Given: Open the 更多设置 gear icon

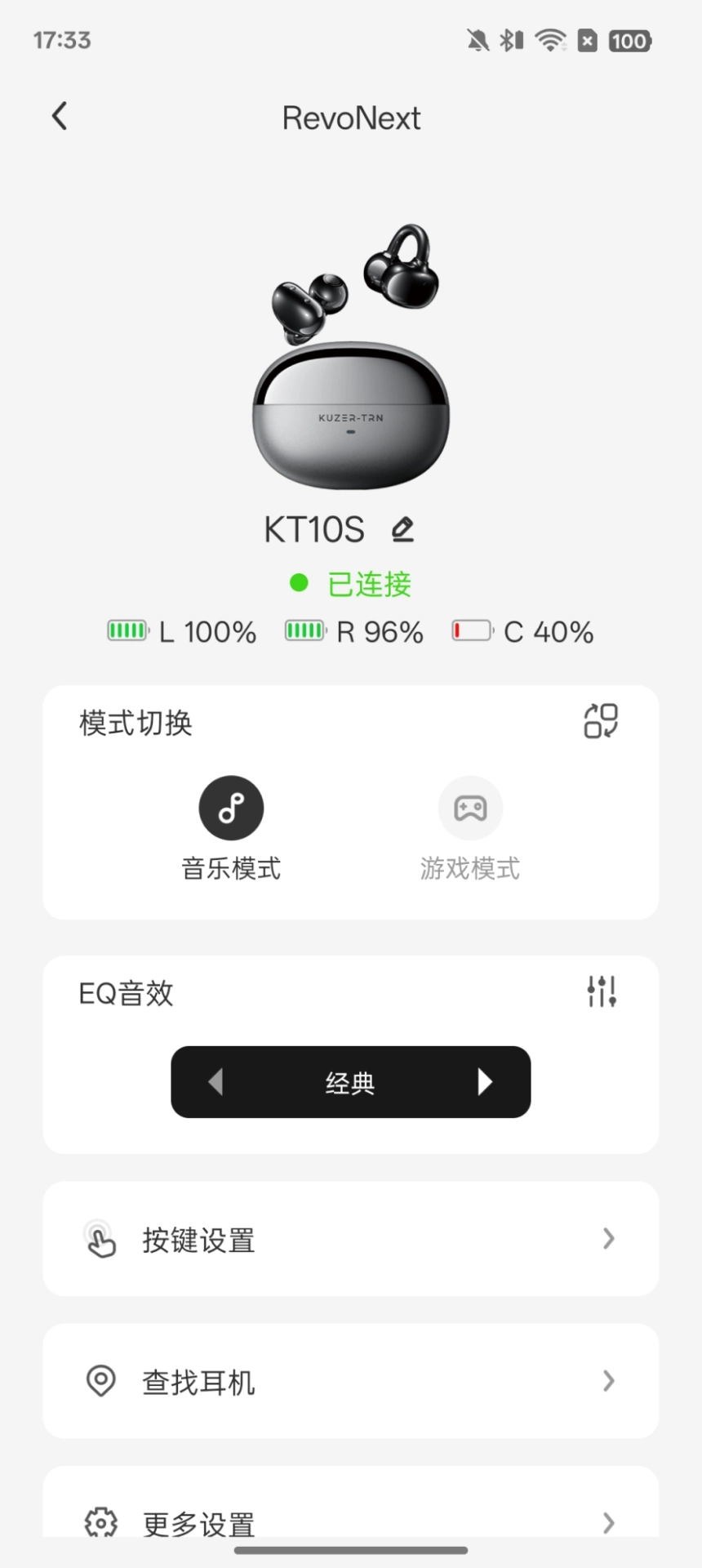Looking at the screenshot, I should click(100, 1522).
